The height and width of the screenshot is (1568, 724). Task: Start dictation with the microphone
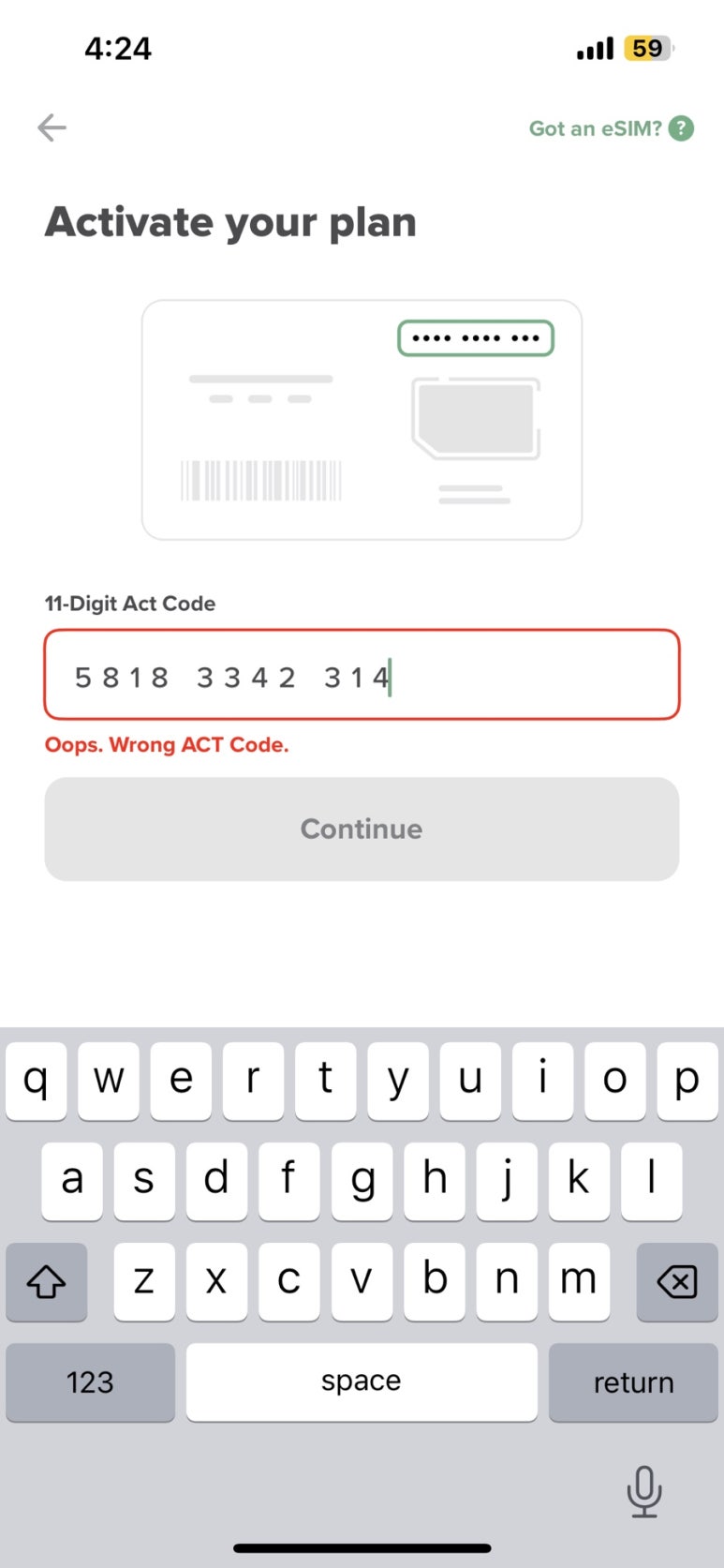643,1490
